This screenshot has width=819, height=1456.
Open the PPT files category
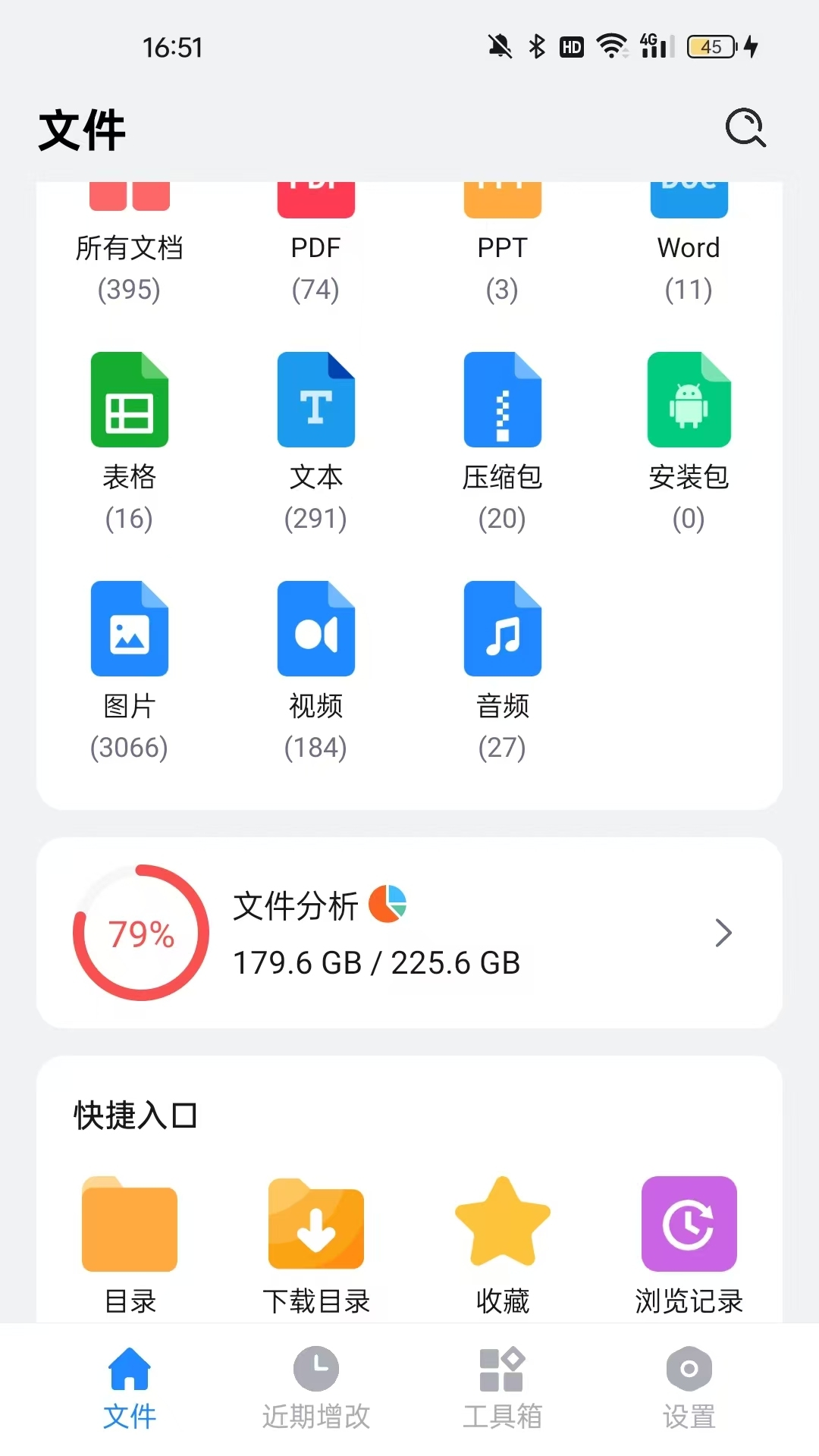click(x=502, y=243)
